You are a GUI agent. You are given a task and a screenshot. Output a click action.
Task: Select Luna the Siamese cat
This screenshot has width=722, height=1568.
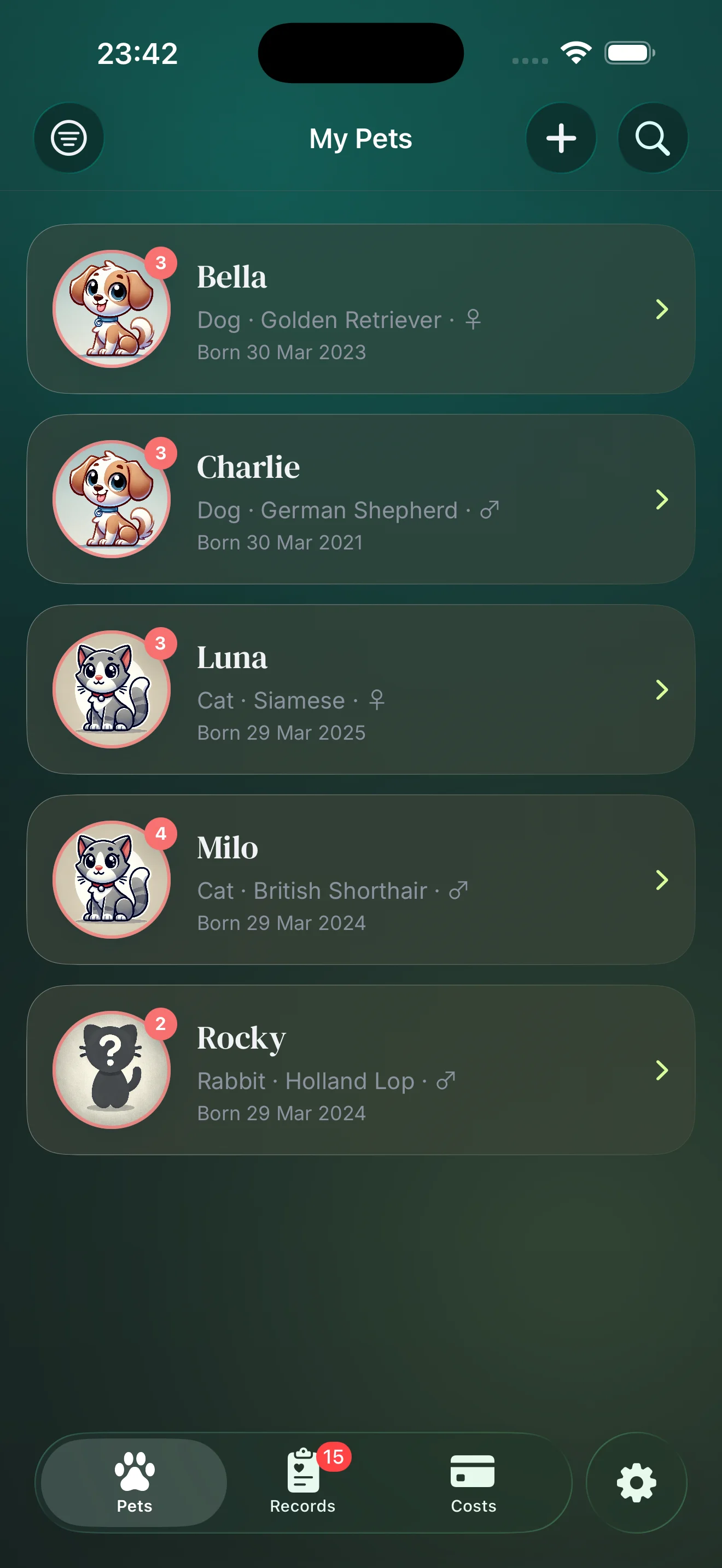tap(360, 689)
